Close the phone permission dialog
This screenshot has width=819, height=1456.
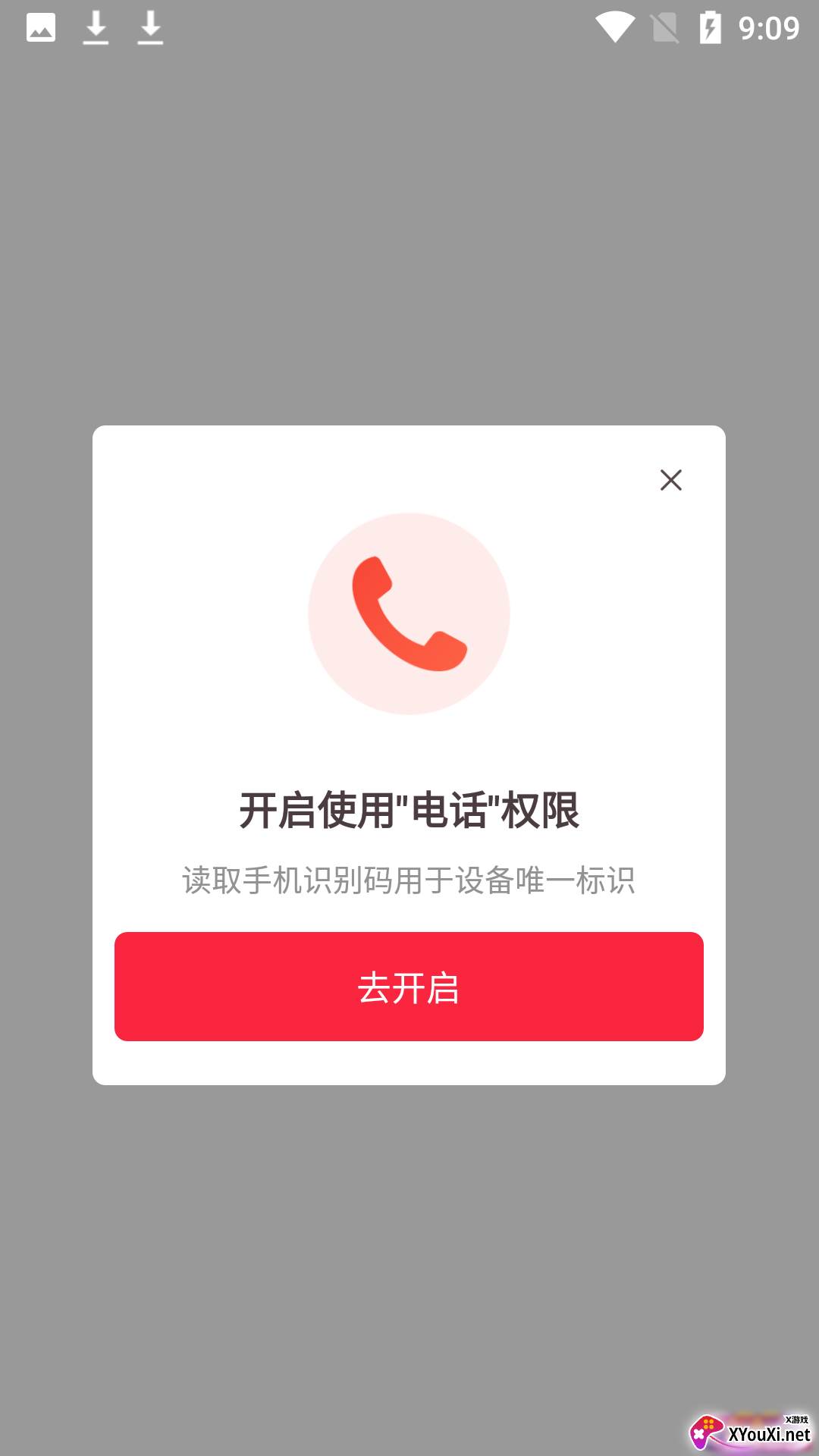[670, 480]
